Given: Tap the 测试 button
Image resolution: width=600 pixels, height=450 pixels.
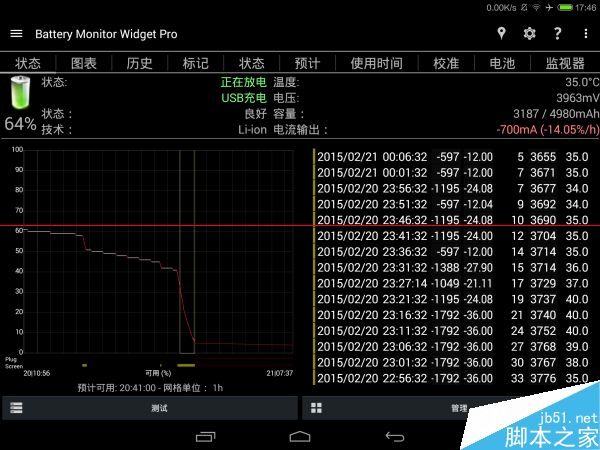Looking at the screenshot, I should 150,408.
